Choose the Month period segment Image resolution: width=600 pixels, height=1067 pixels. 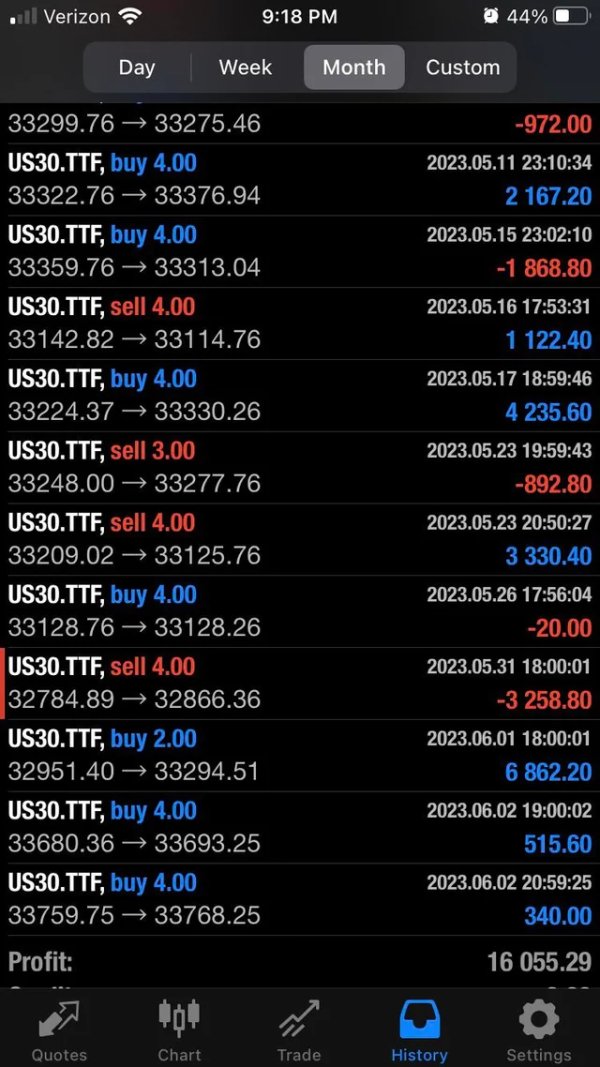[354, 67]
